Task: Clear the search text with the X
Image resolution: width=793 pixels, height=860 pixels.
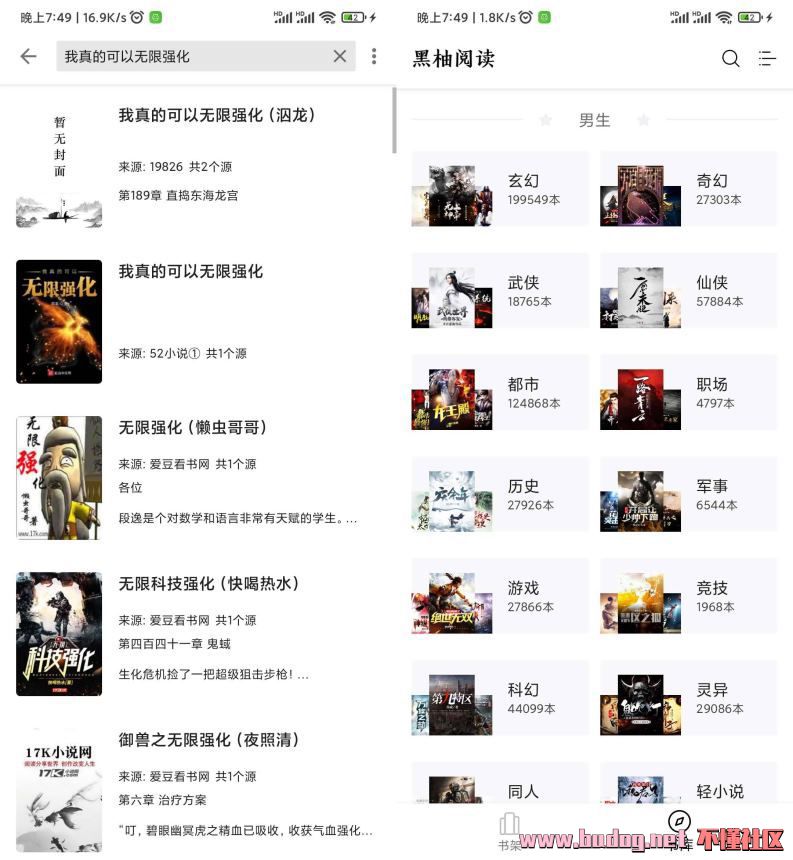Action: (x=340, y=56)
